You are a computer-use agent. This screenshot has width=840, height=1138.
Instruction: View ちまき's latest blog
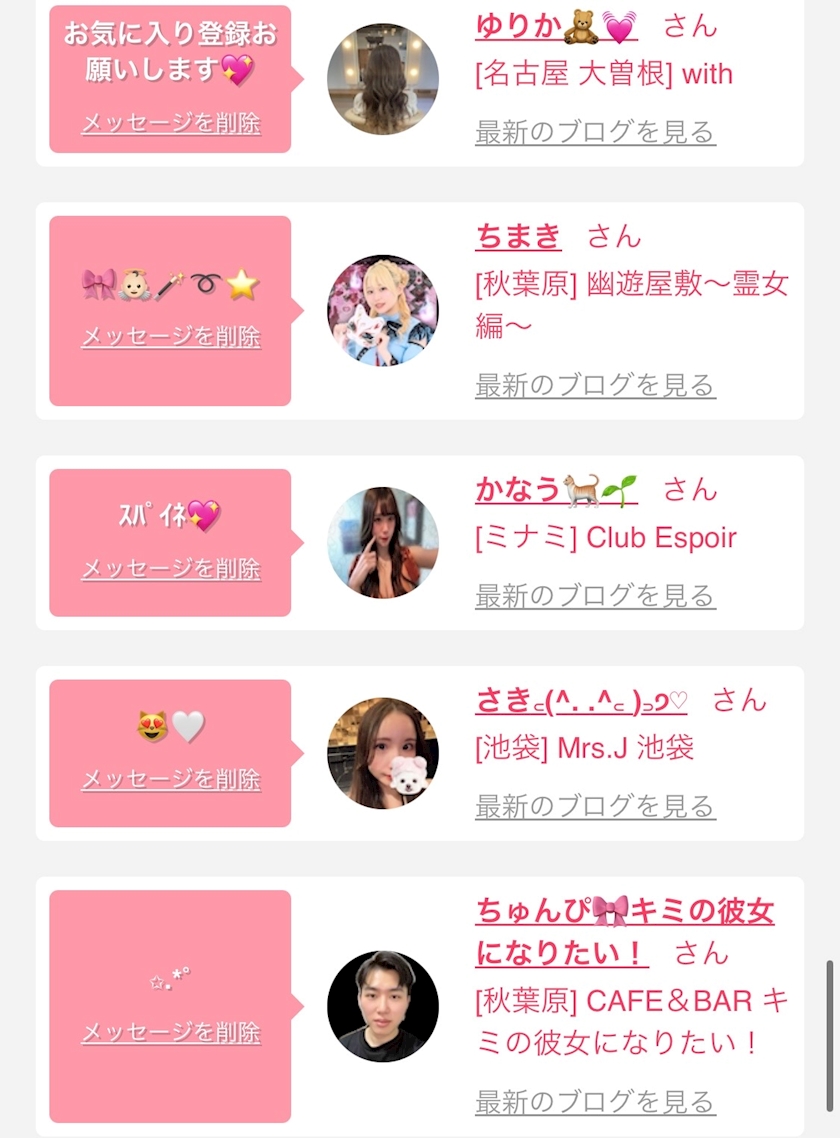[x=595, y=385]
